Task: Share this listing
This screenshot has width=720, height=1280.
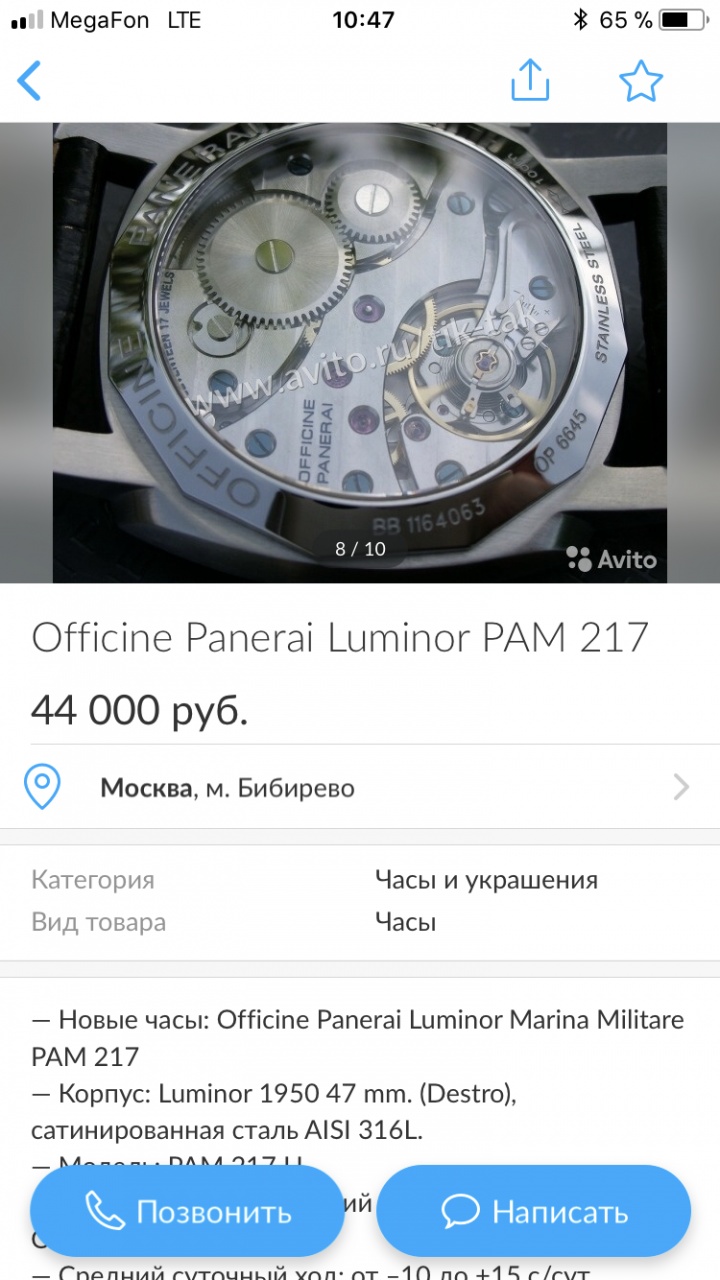Action: click(x=530, y=80)
